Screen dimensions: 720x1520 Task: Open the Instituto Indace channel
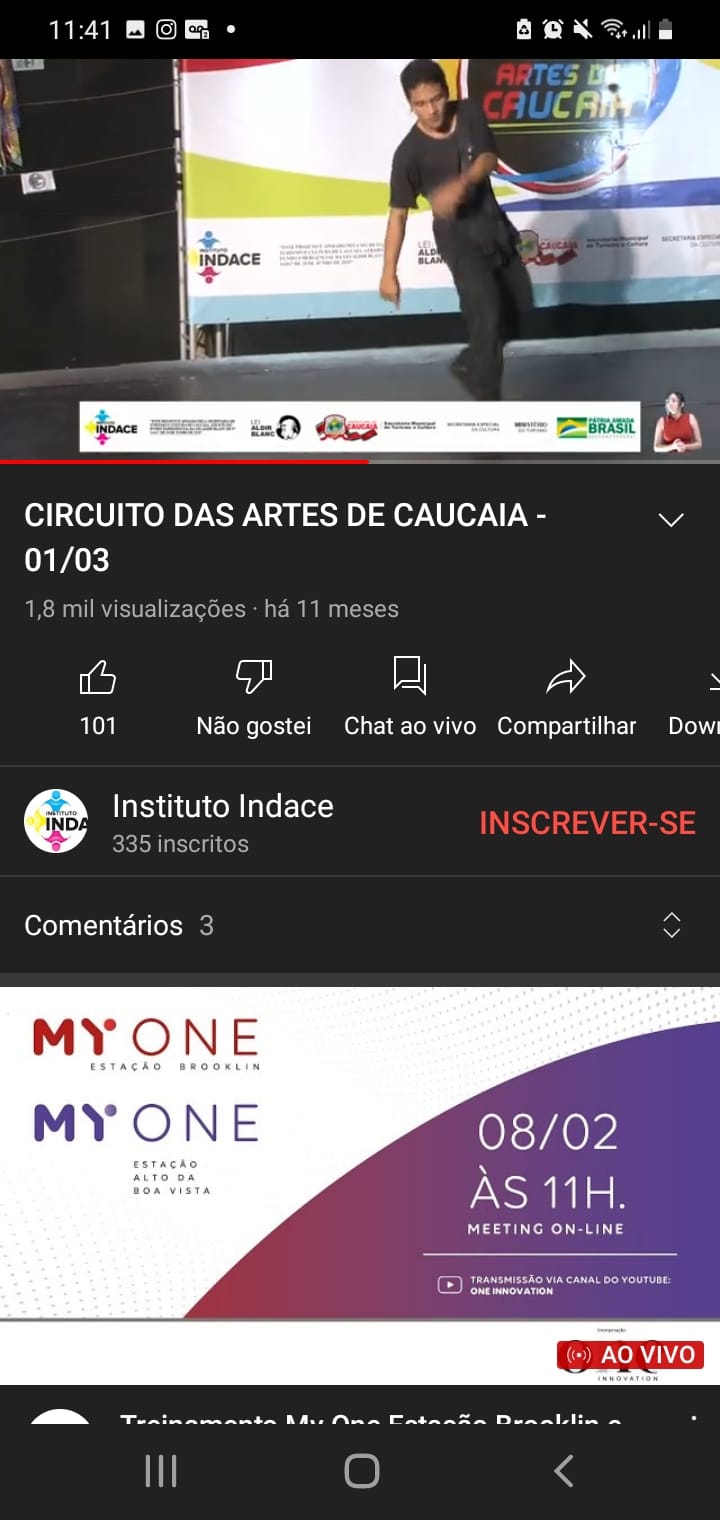tap(222, 821)
